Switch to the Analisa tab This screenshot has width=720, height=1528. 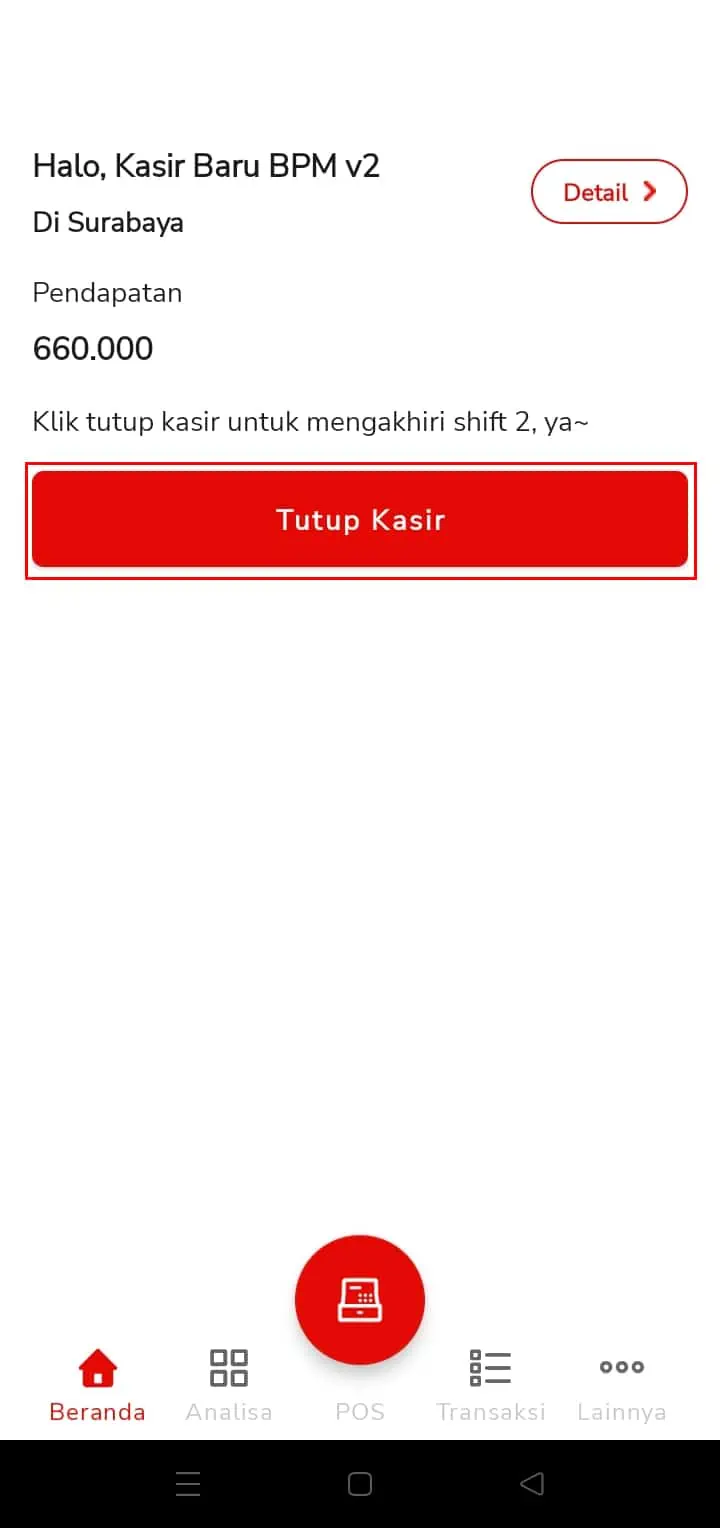[229, 1386]
